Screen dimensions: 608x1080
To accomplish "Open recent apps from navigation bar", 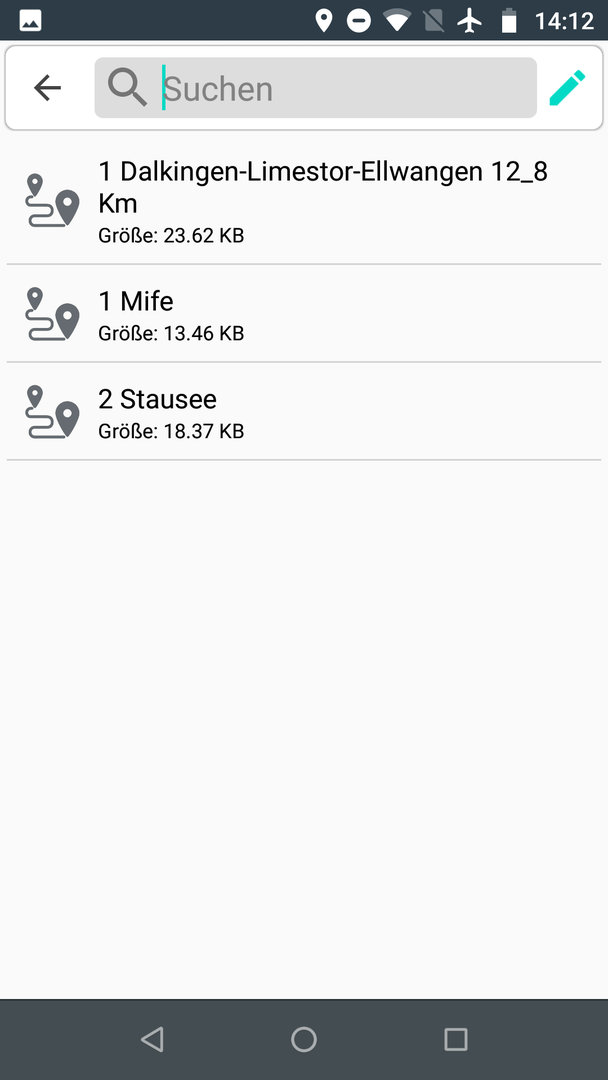I will (455, 1040).
